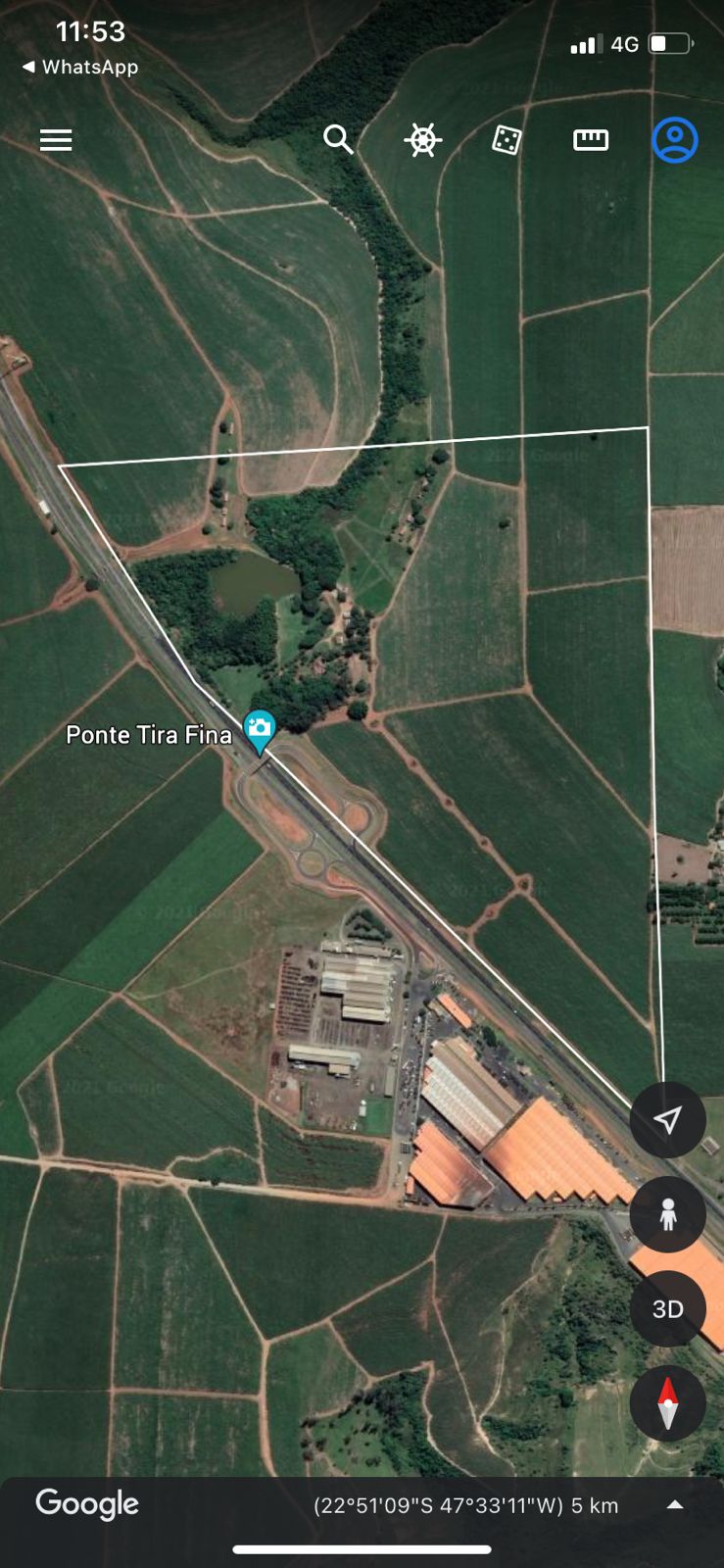Fly to my current location
This screenshot has width=724, height=1568.
pyautogui.click(x=667, y=1120)
